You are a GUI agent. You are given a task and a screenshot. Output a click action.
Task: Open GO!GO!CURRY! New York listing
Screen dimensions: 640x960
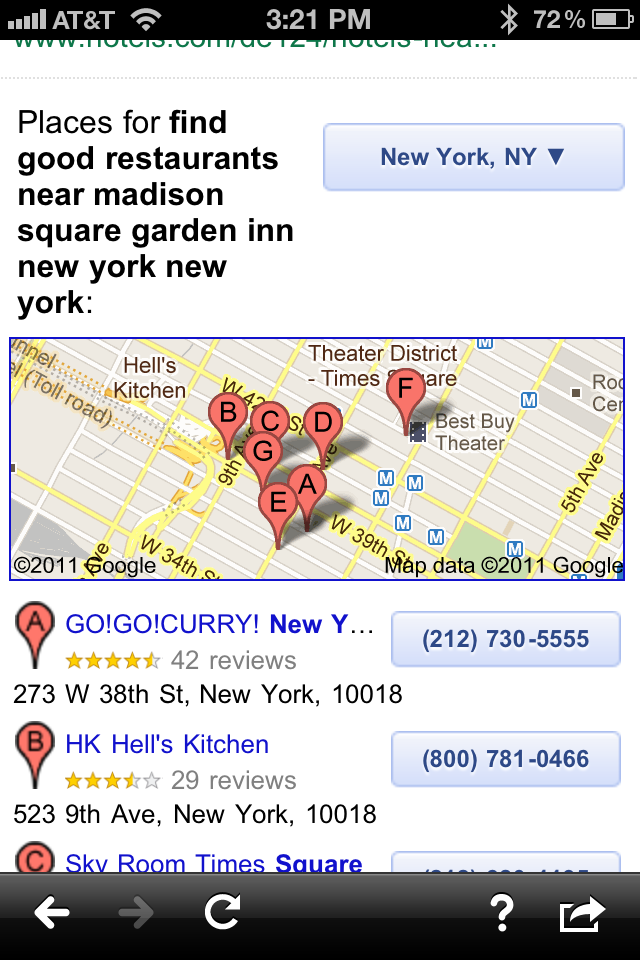(219, 625)
